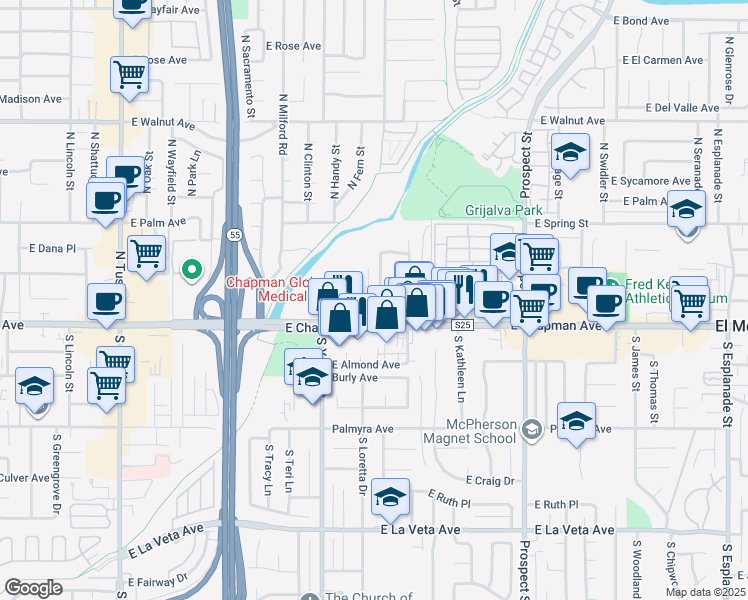The height and width of the screenshot is (600, 748).
Task: Tap the green pin beside N Park Ln
Action: 191,269
